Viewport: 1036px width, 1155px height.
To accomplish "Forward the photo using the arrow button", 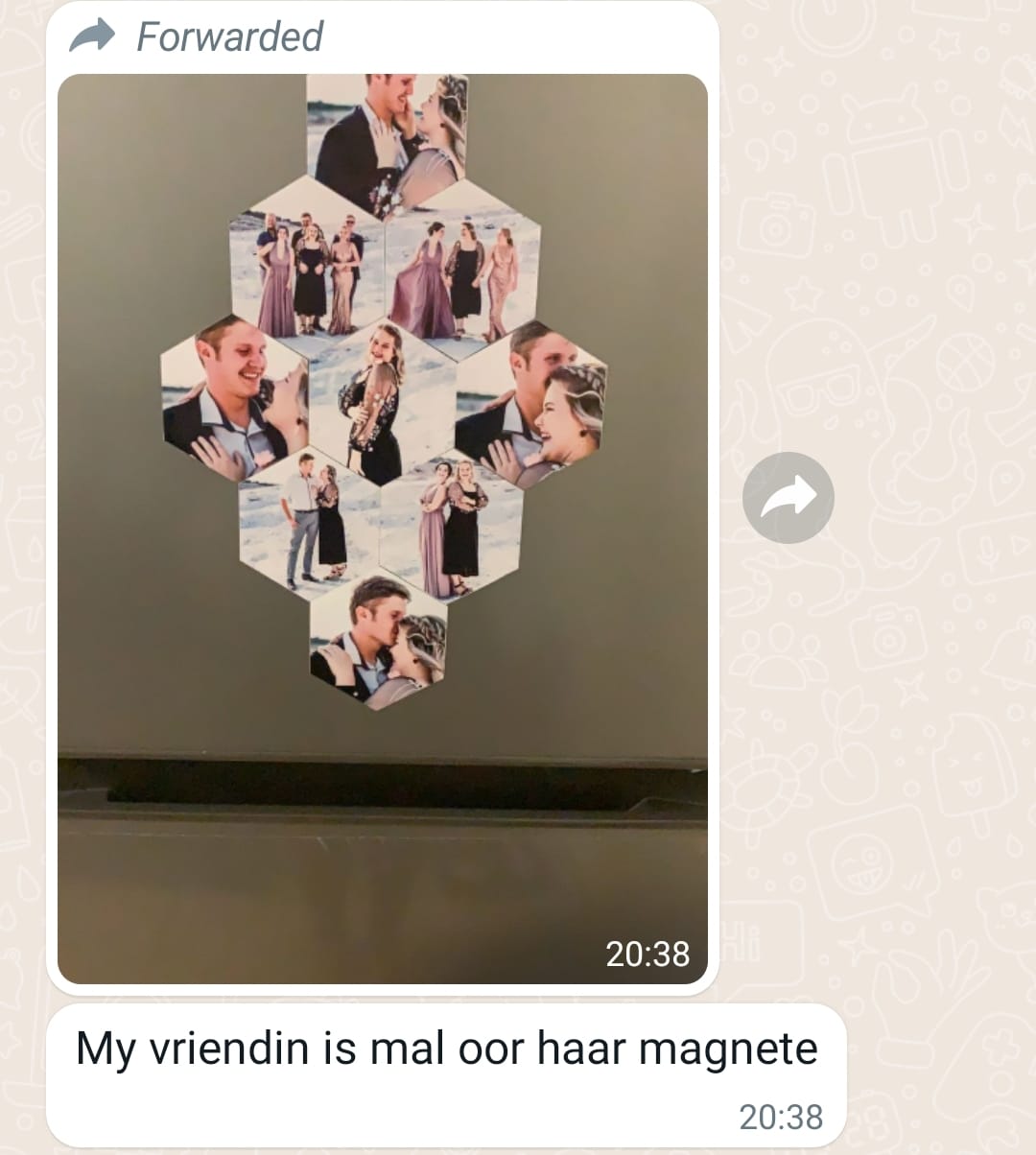I will coord(788,498).
